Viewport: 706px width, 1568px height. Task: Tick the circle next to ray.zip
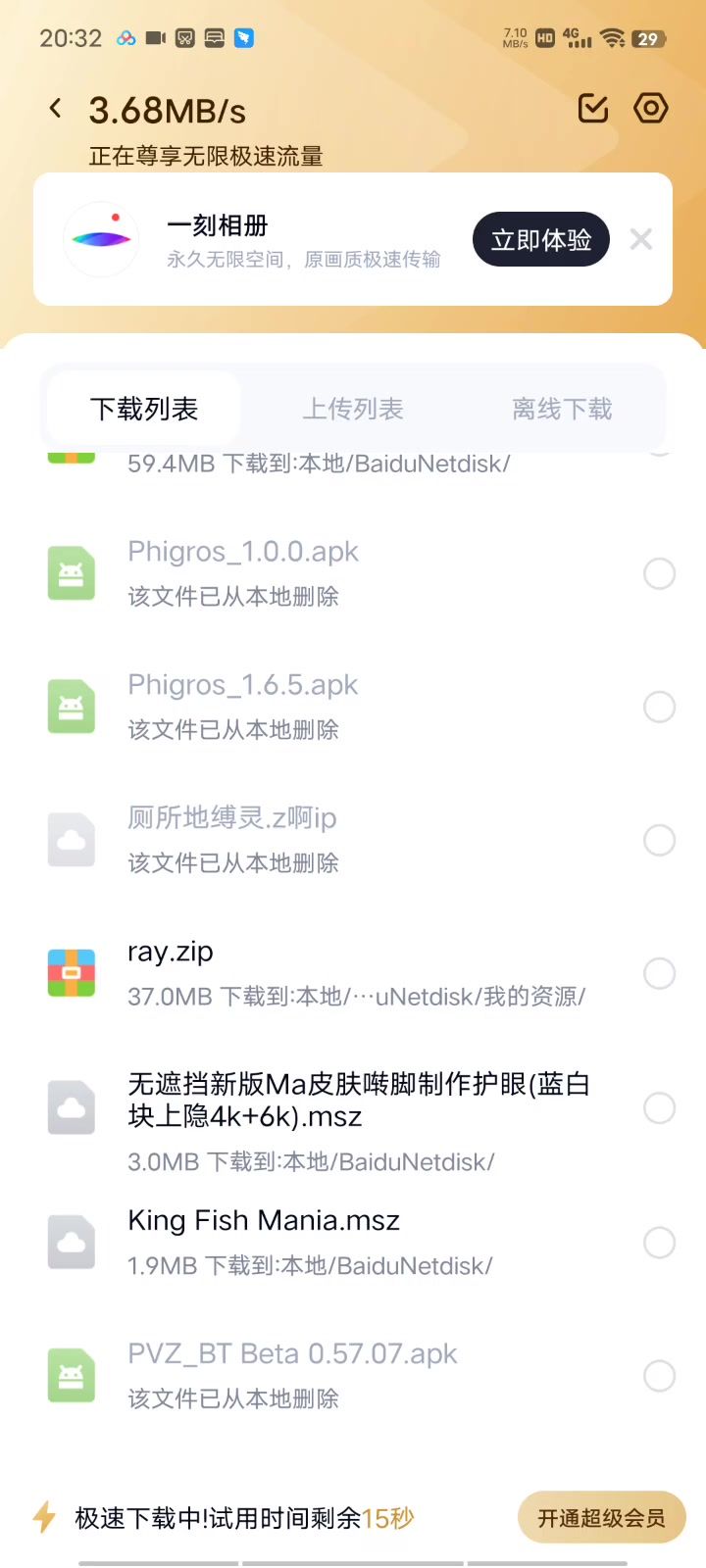click(x=659, y=973)
